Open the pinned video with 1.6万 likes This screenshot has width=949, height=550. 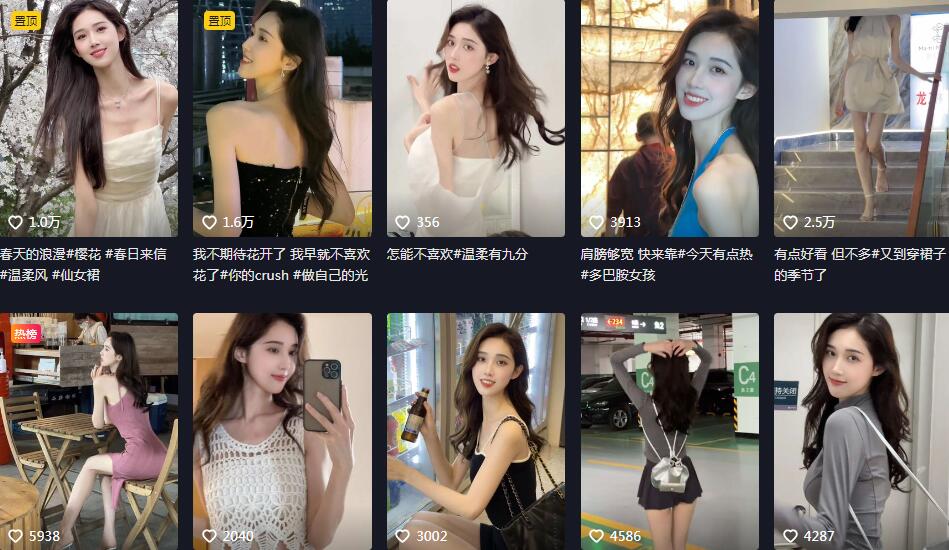tap(282, 118)
